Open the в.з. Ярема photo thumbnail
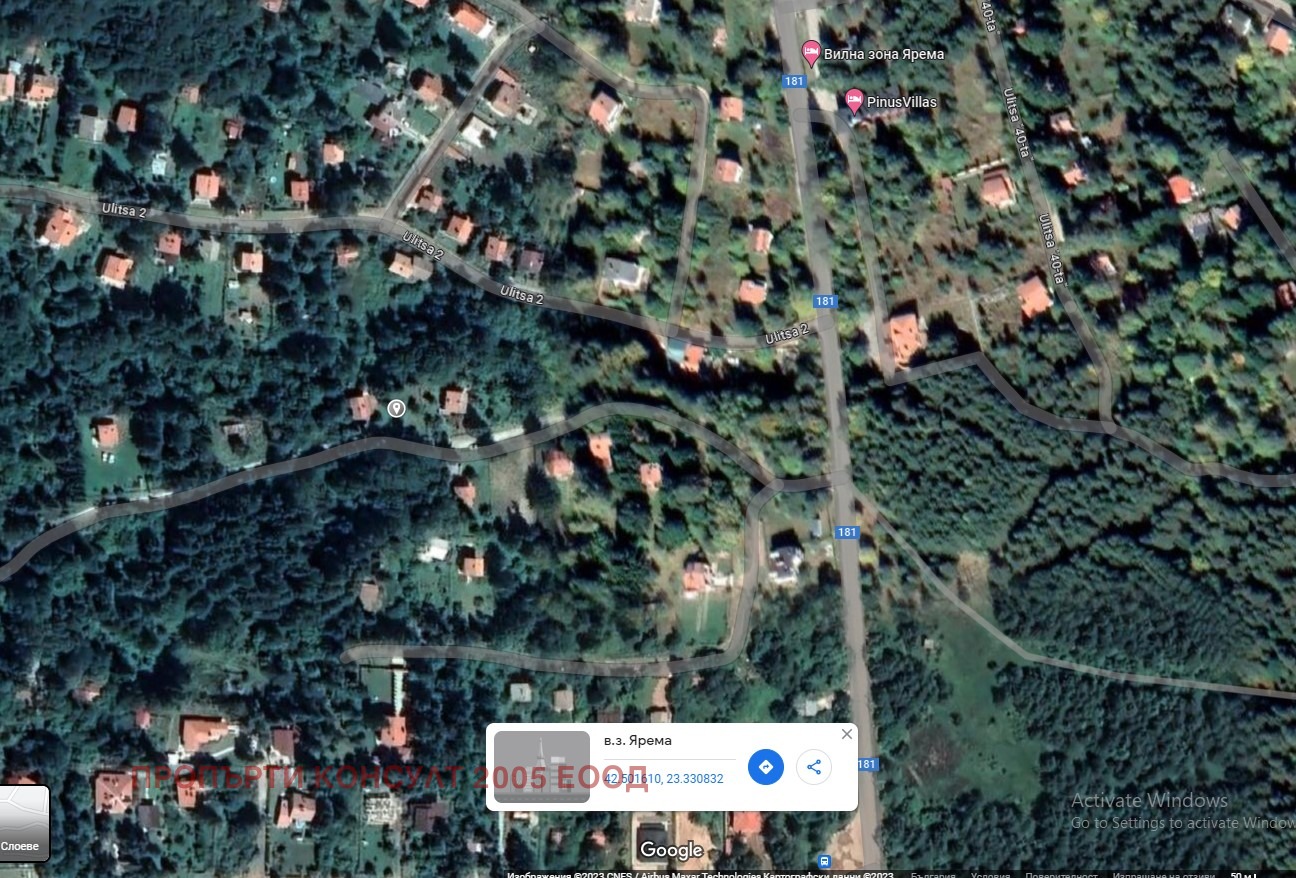Viewport: 1296px width, 878px height. 542,767
